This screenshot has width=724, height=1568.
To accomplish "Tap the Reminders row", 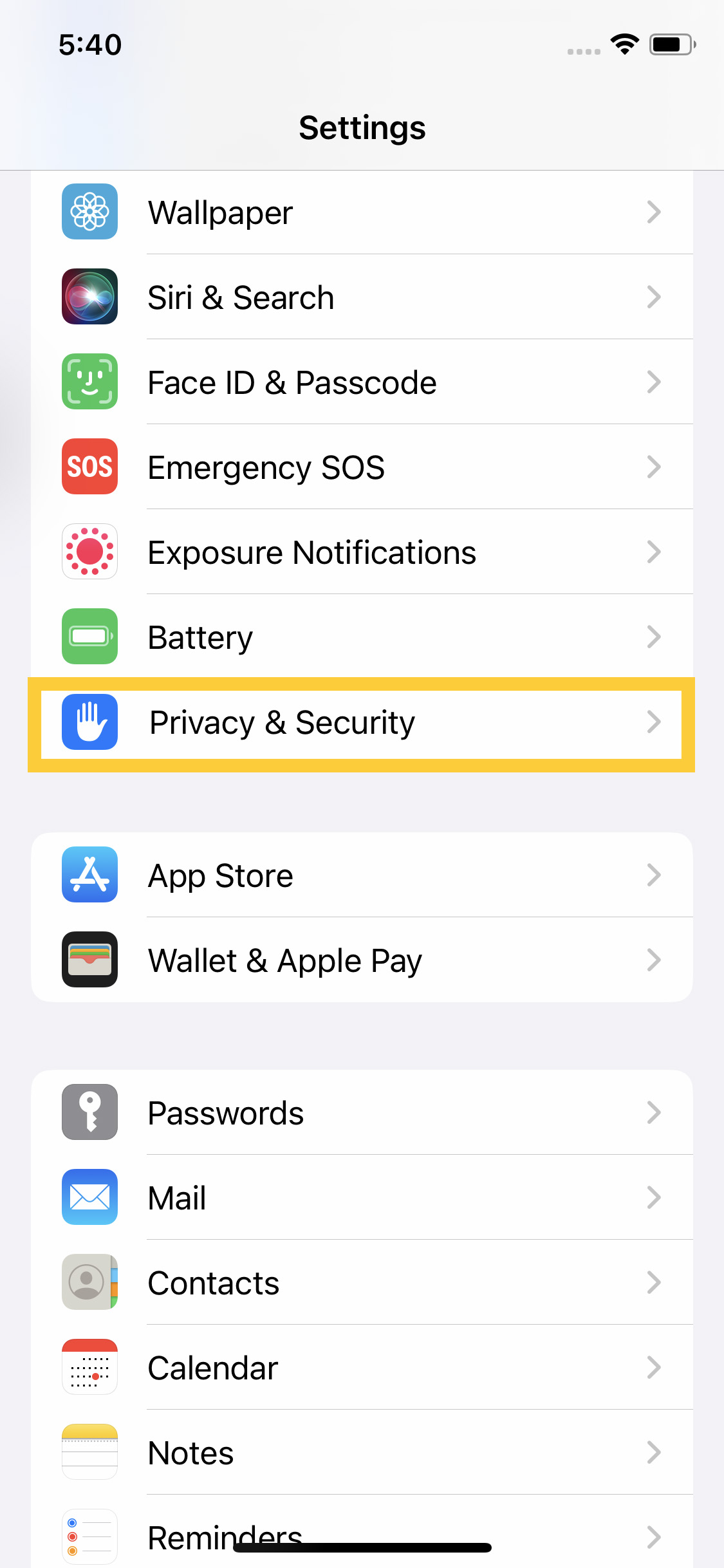I will (362, 1532).
